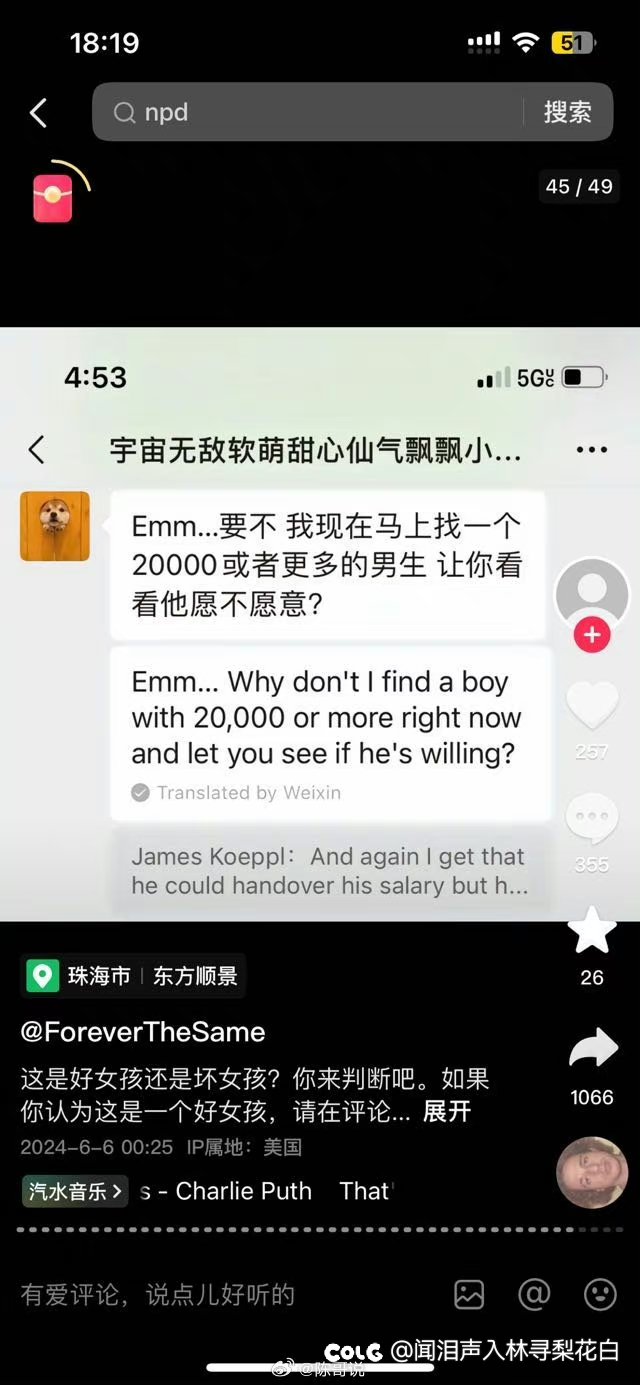Open the emoji picker for comments
This screenshot has height=1385, width=640.
599,1295
